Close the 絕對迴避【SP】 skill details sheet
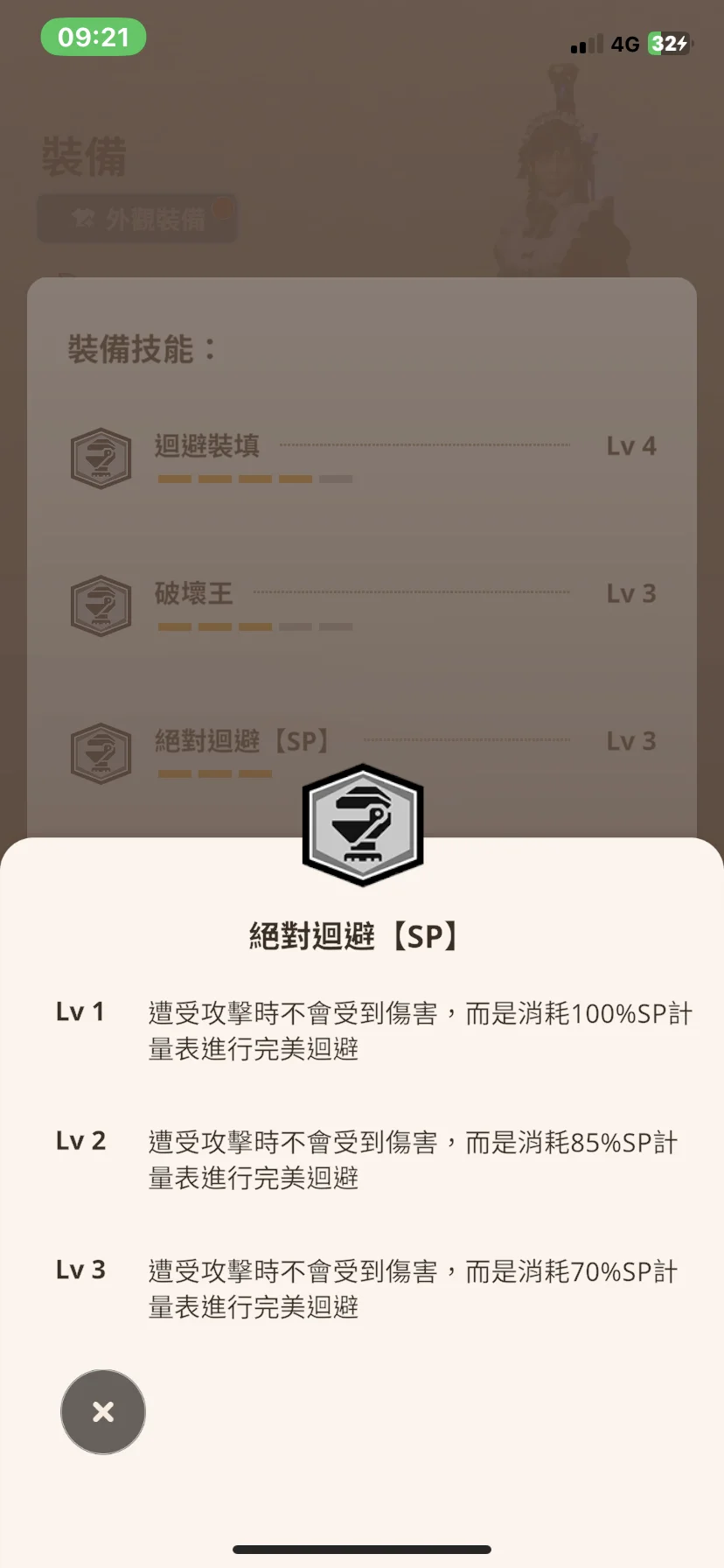The width and height of the screenshot is (724, 1568). (x=103, y=1411)
